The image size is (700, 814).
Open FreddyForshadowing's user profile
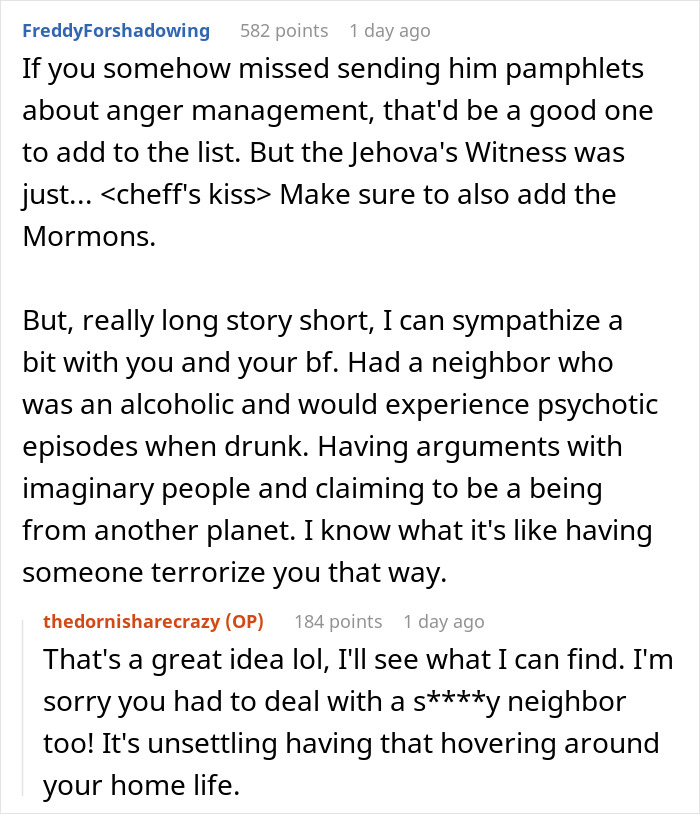click(116, 30)
